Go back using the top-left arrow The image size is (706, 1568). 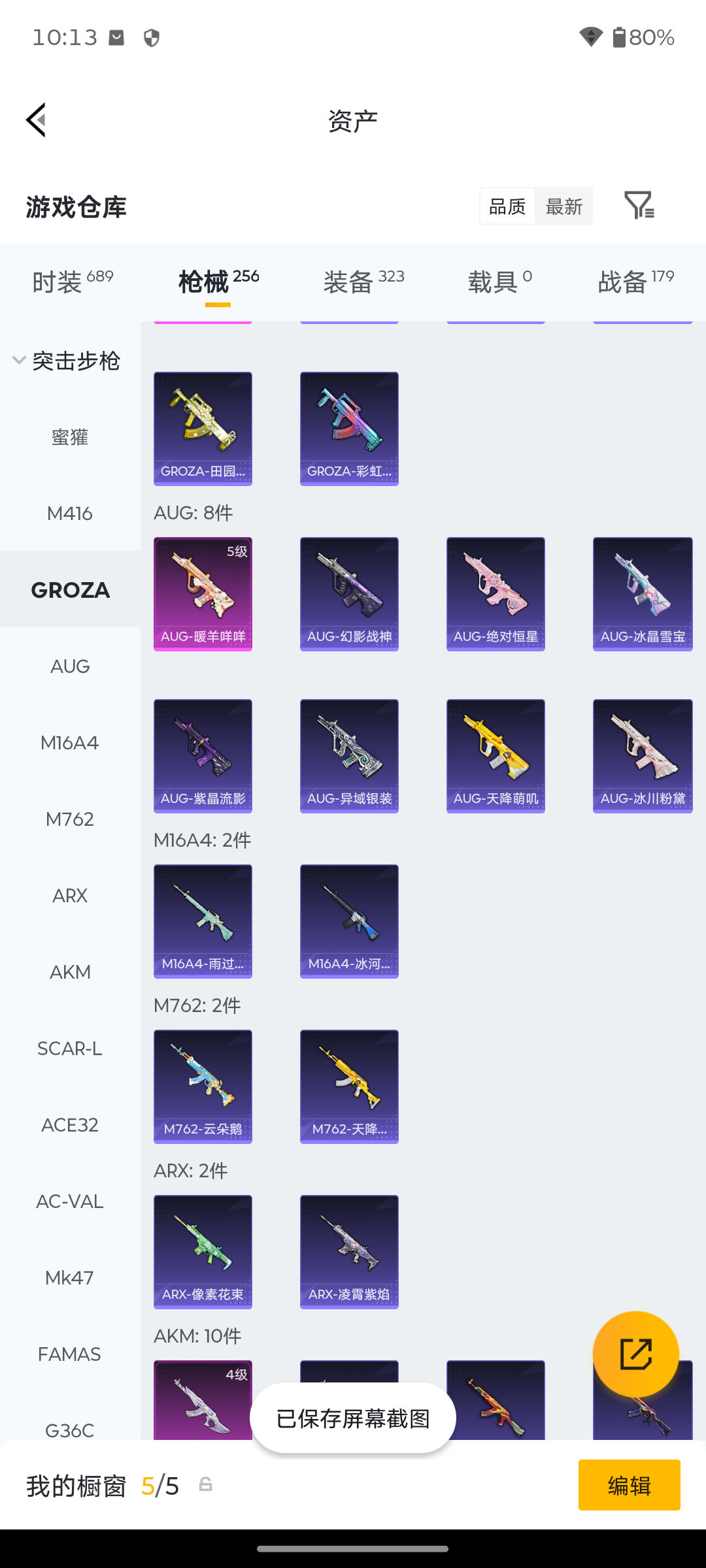(x=36, y=120)
